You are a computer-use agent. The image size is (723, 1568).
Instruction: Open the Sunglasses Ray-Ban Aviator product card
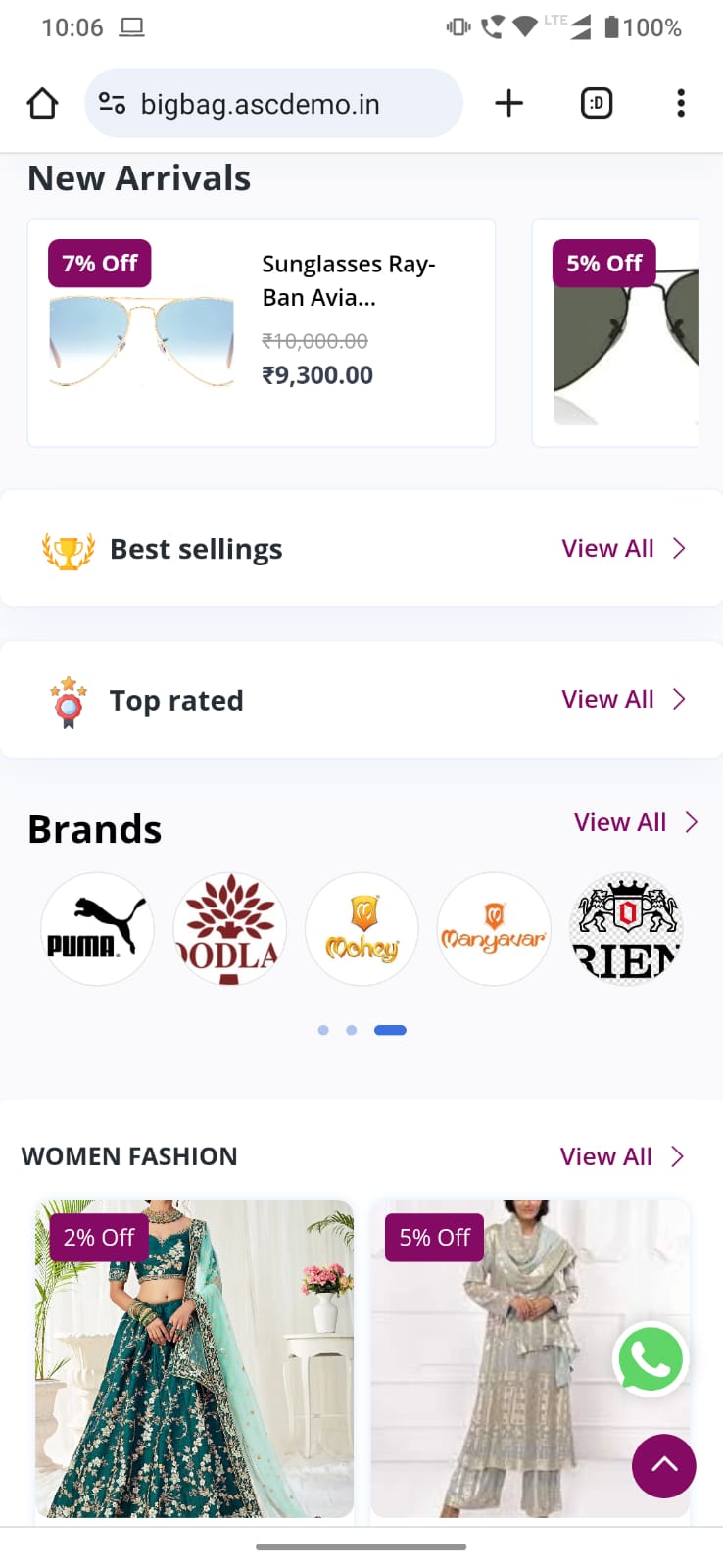coord(262,333)
